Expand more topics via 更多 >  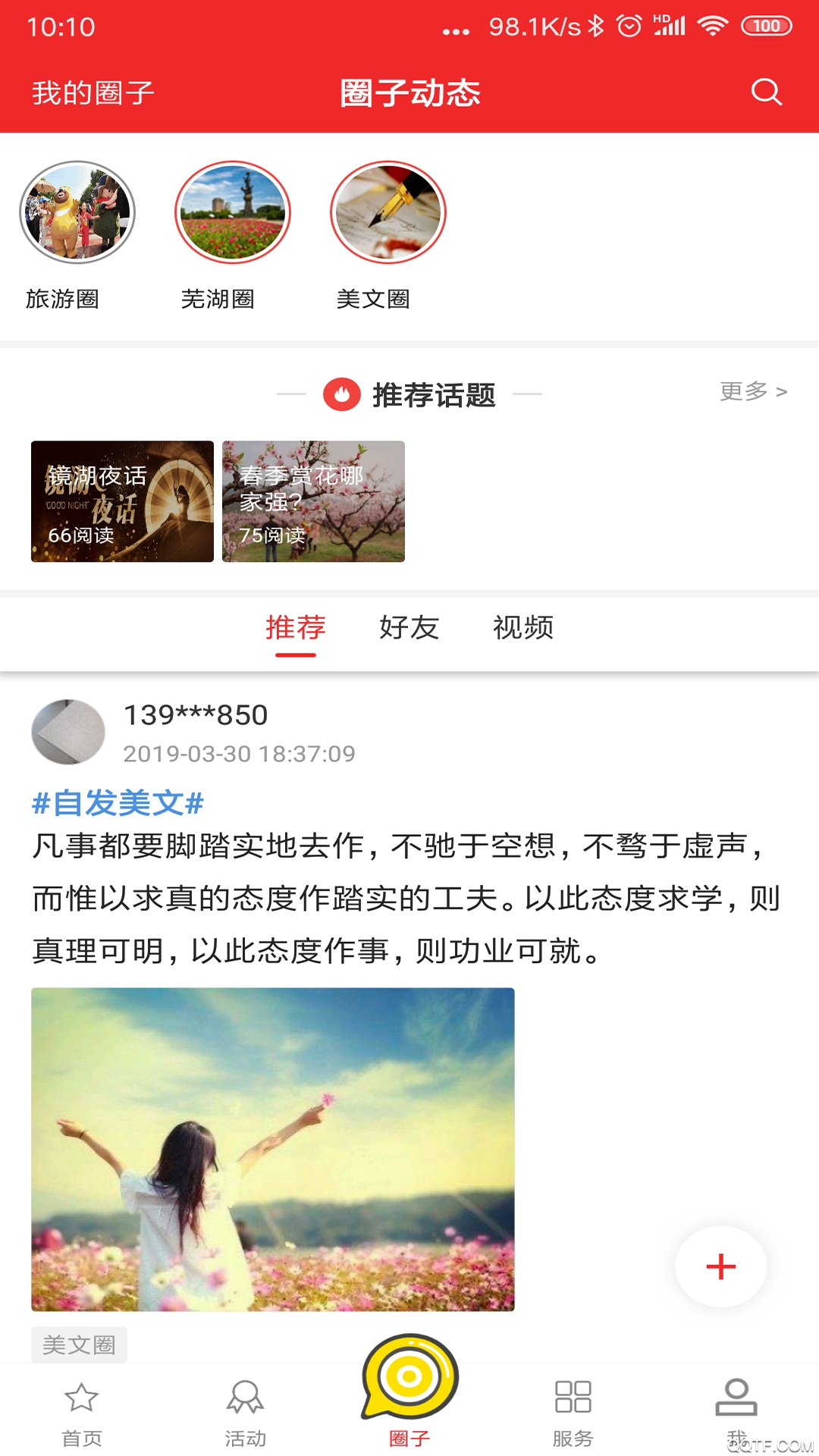pyautogui.click(x=752, y=392)
